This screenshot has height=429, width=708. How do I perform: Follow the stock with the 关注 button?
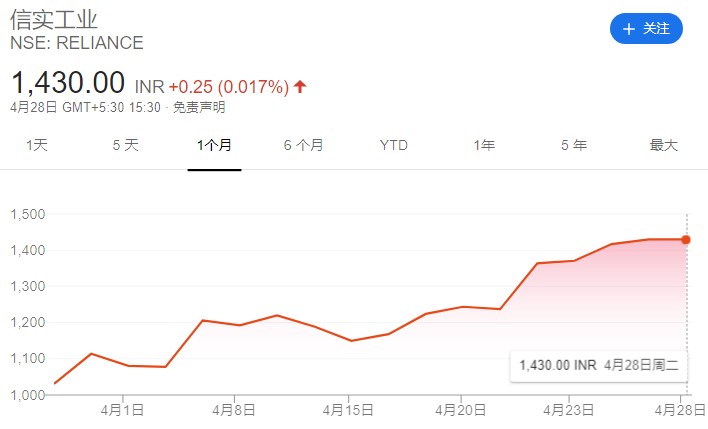tap(646, 29)
